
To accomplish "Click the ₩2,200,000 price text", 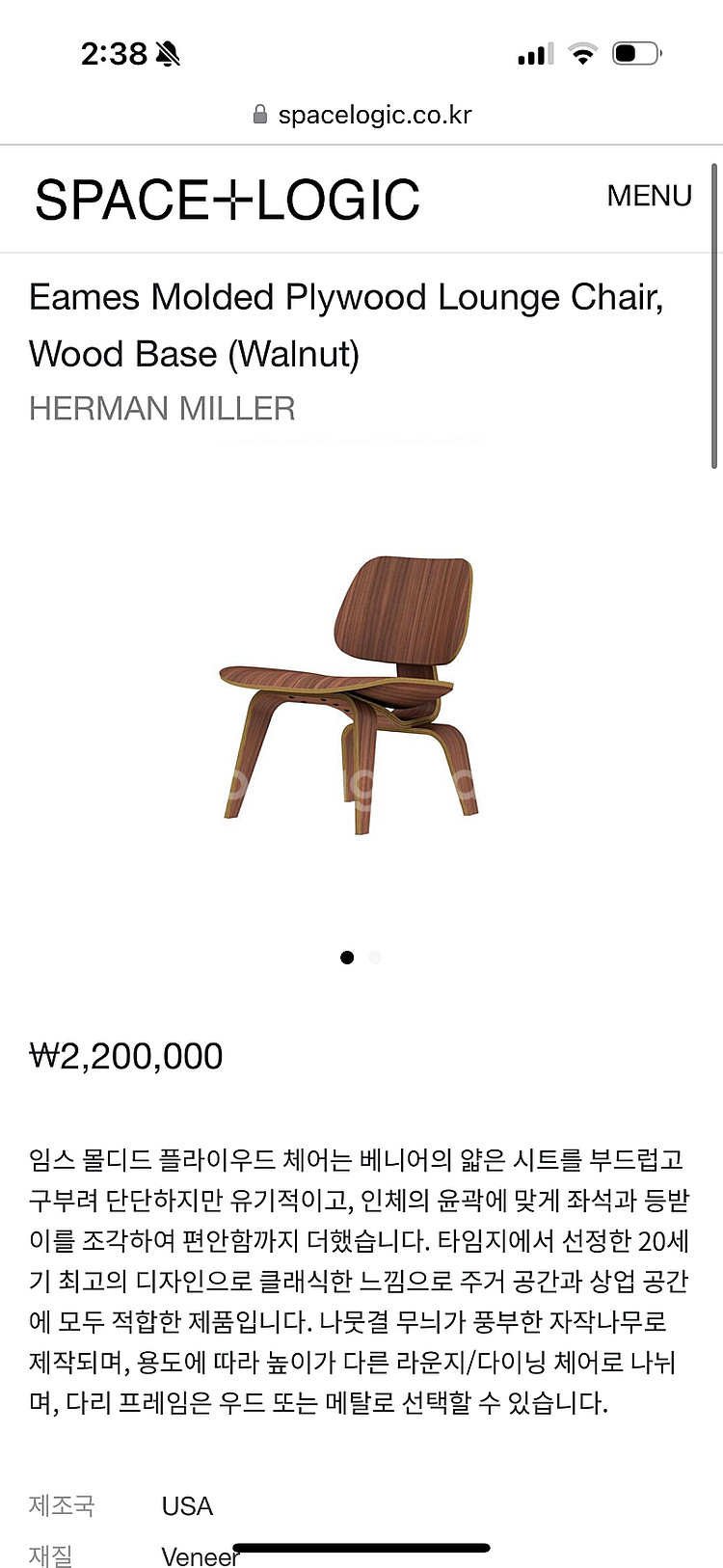I will tap(125, 1055).
